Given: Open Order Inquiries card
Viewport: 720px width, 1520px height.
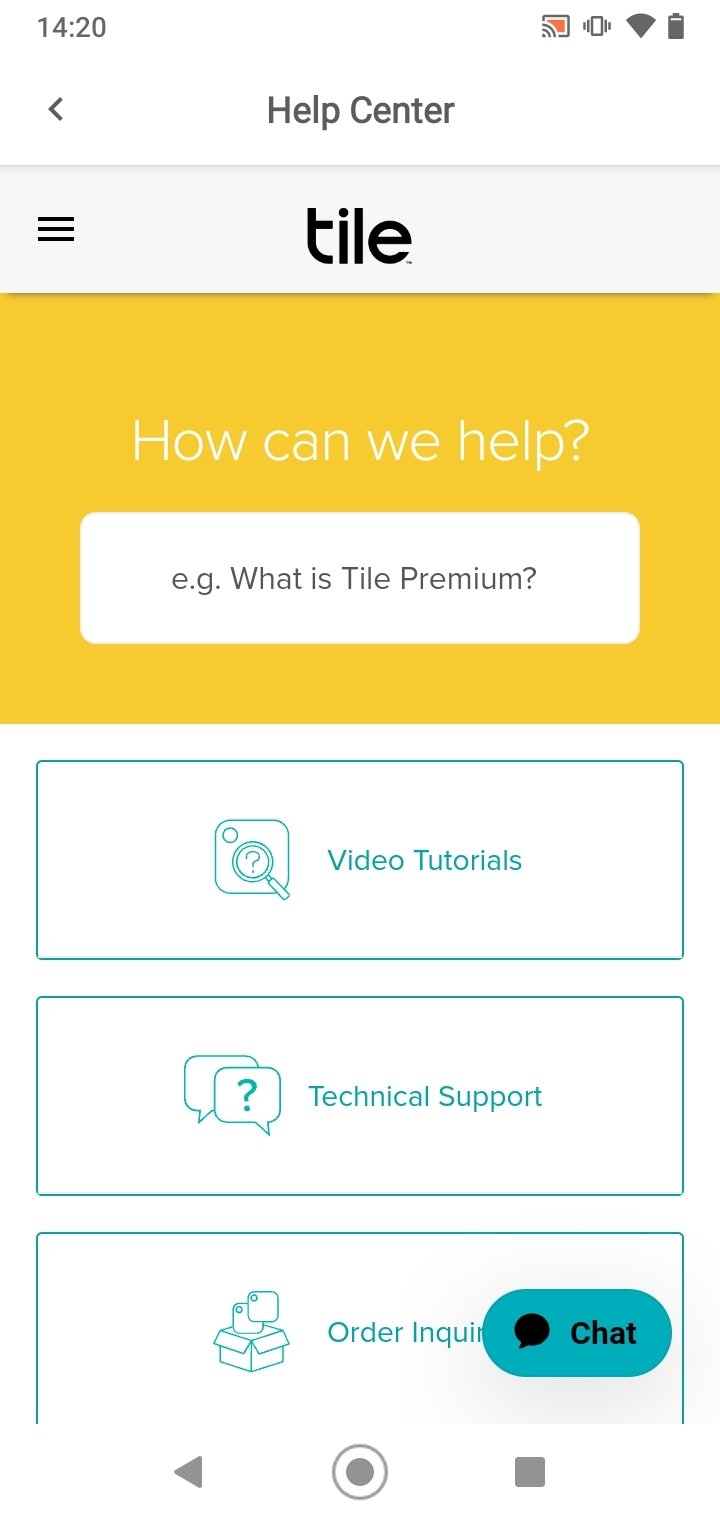Looking at the screenshot, I should click(x=360, y=1328).
